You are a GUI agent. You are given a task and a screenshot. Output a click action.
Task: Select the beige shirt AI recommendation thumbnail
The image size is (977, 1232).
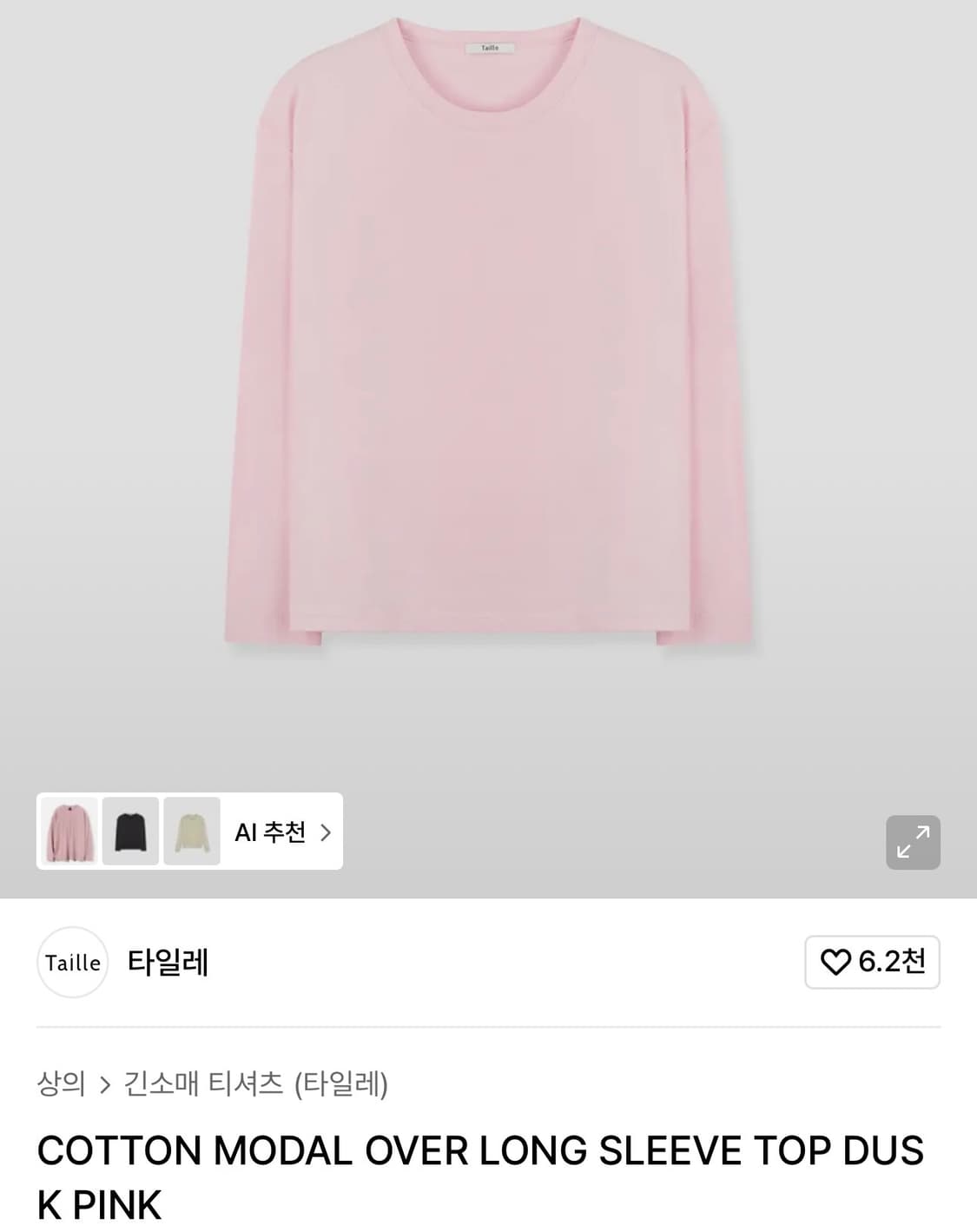(x=191, y=831)
